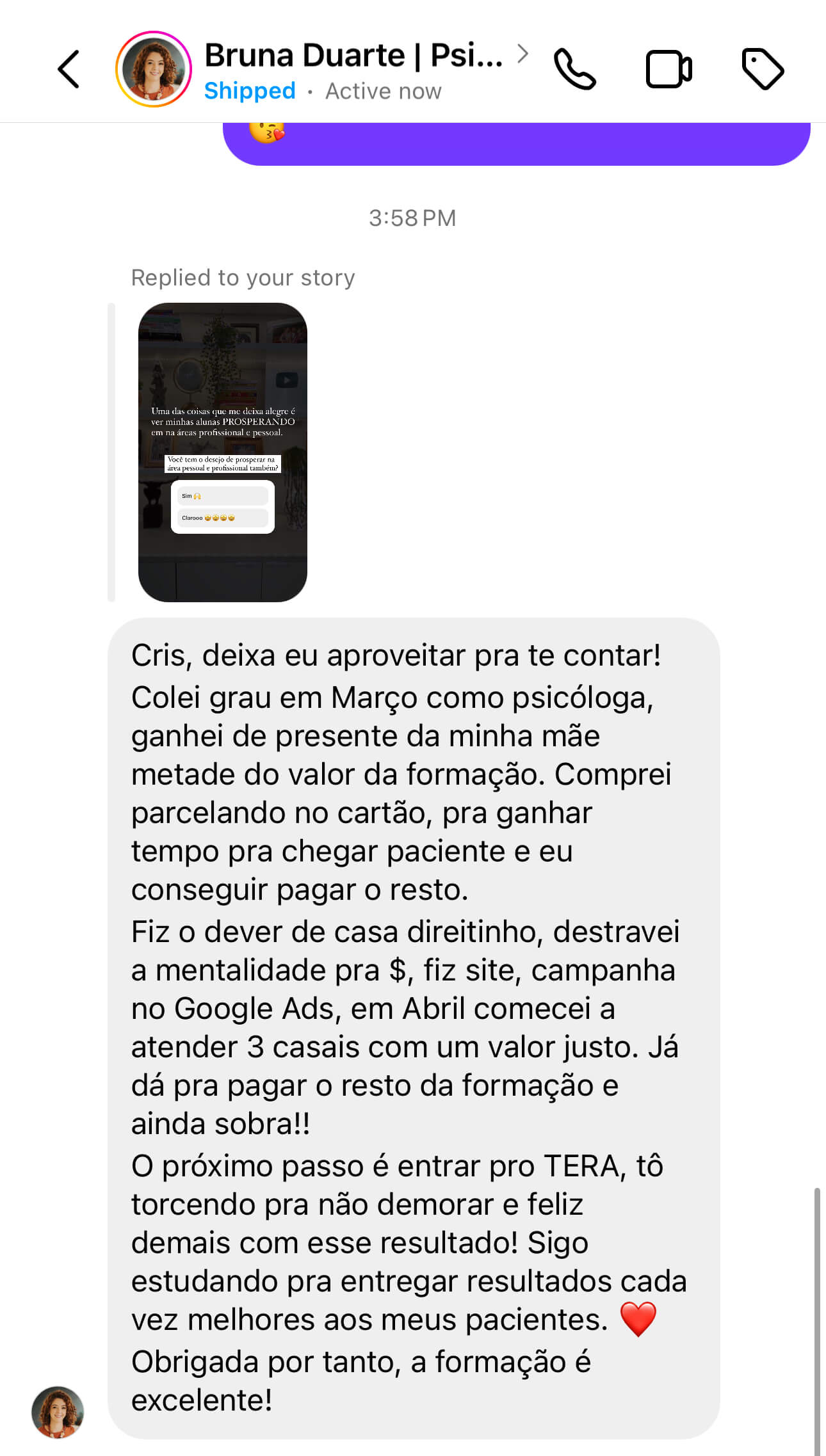Viewport: 826px width, 1456px height.
Task: Open the label tag options
Action: [762, 69]
